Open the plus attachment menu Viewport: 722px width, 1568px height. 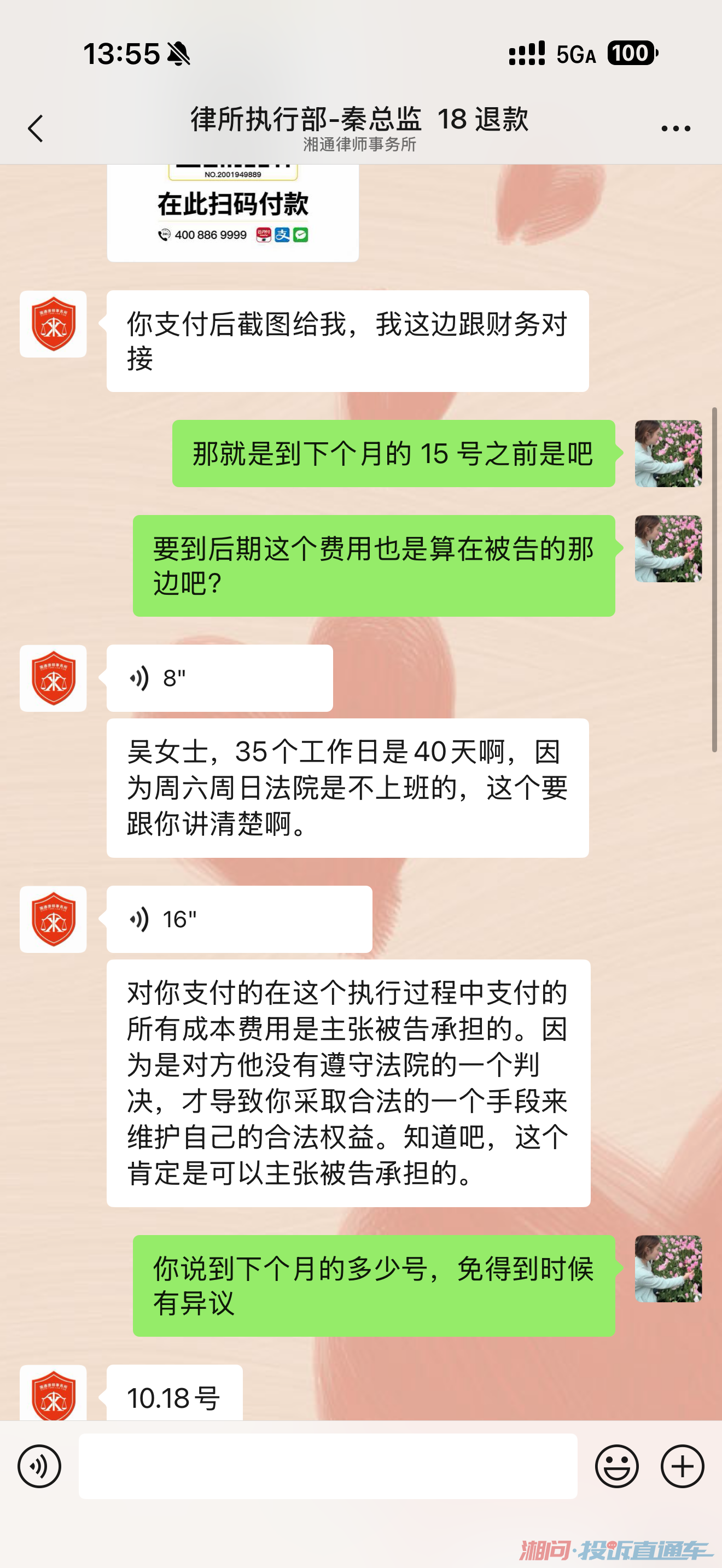[x=683, y=1466]
